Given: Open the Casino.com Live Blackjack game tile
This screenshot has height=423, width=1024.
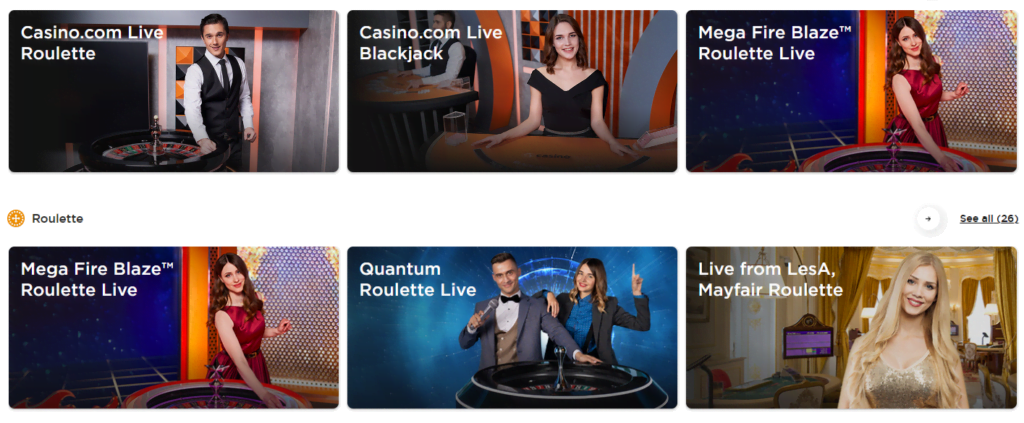Looking at the screenshot, I should tap(511, 91).
